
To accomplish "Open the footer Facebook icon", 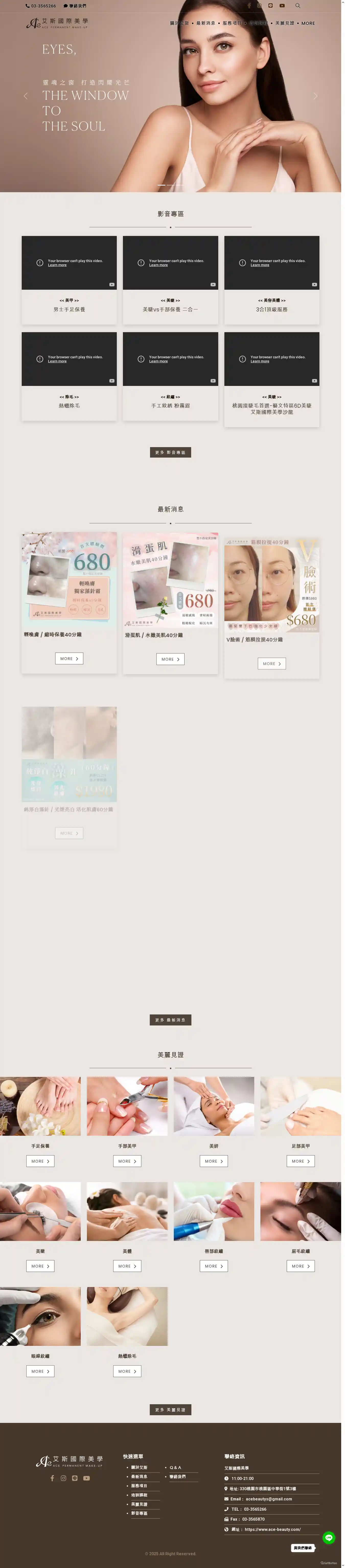I will tap(52, 1478).
